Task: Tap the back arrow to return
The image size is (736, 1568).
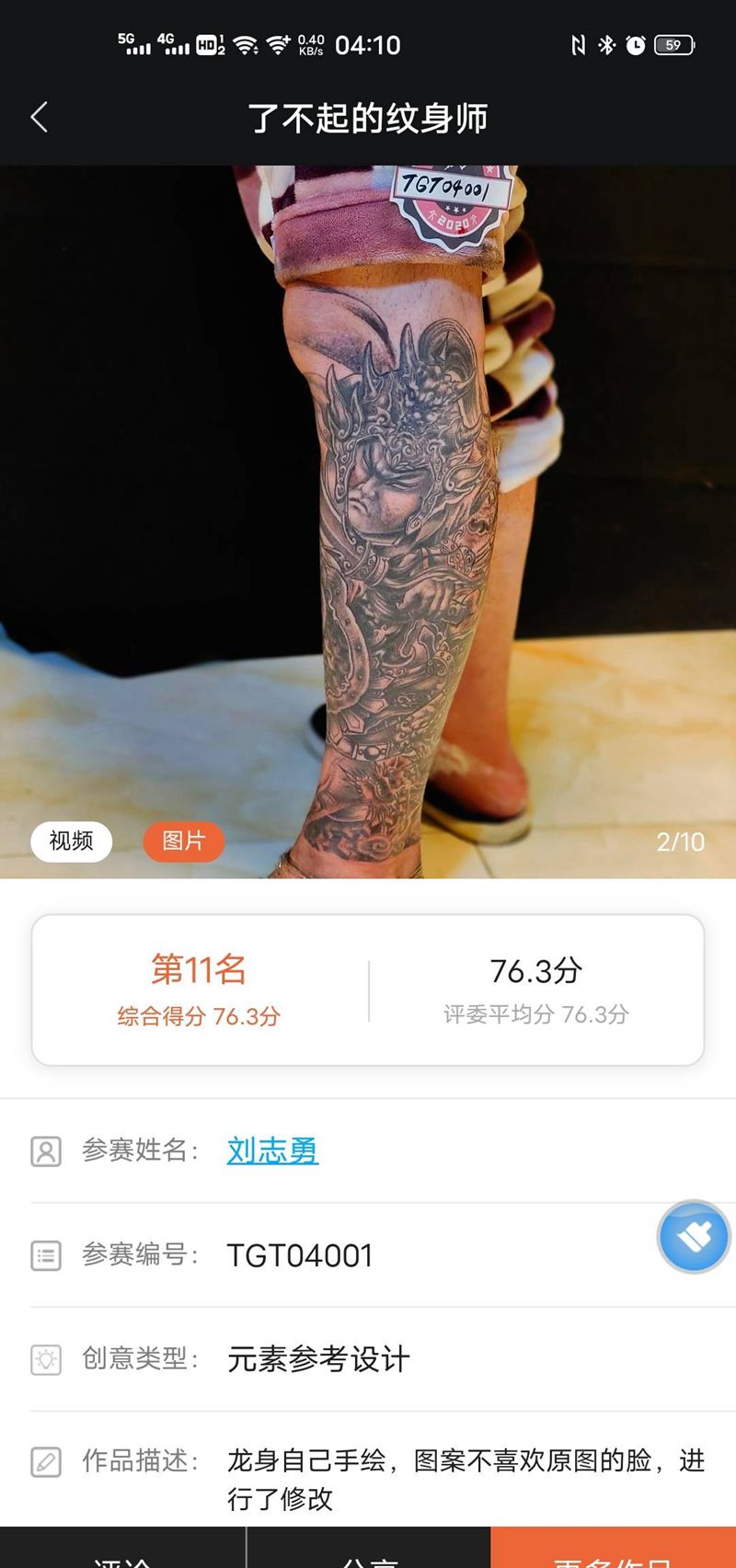Action: [x=39, y=118]
